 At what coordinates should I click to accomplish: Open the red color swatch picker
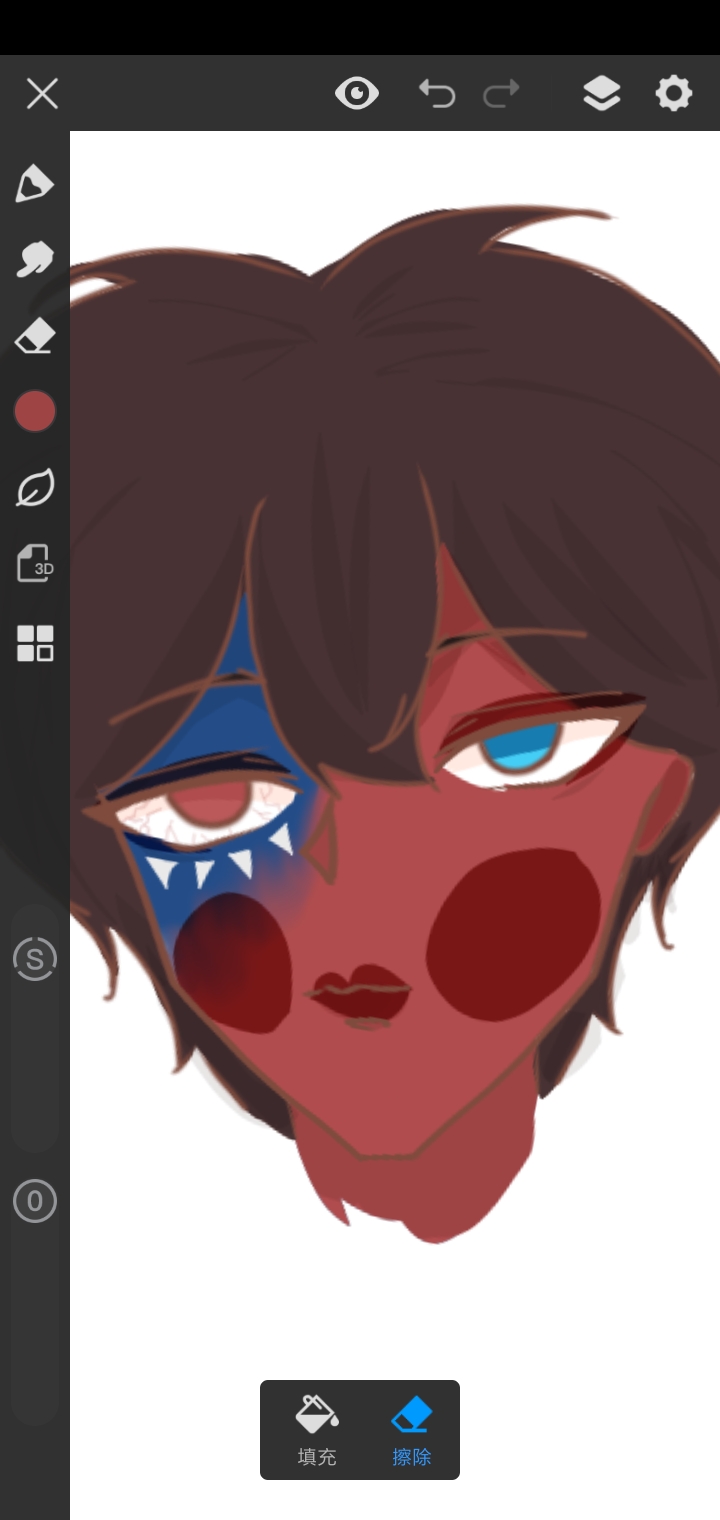34,411
